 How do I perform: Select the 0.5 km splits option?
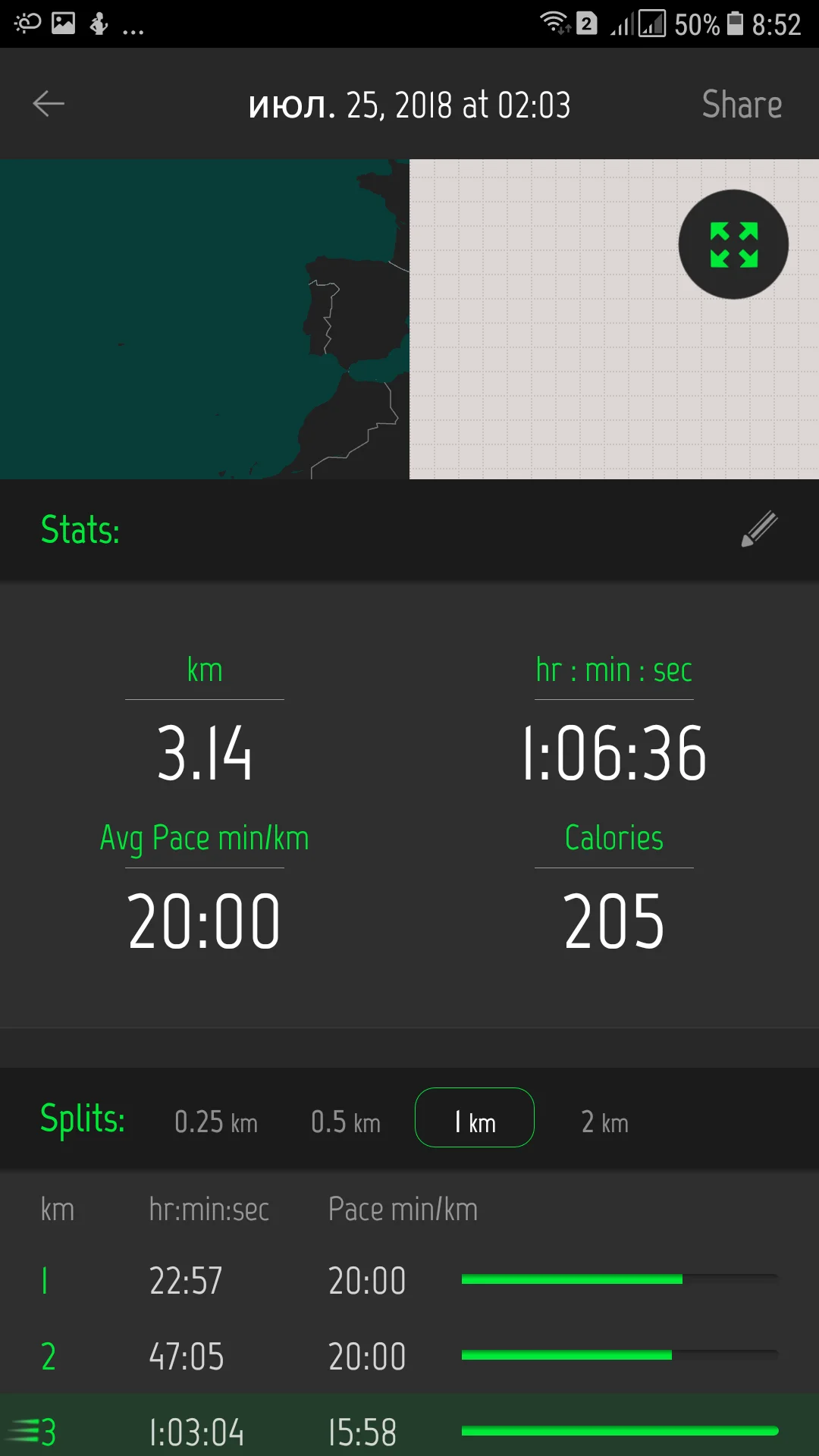(x=346, y=1122)
